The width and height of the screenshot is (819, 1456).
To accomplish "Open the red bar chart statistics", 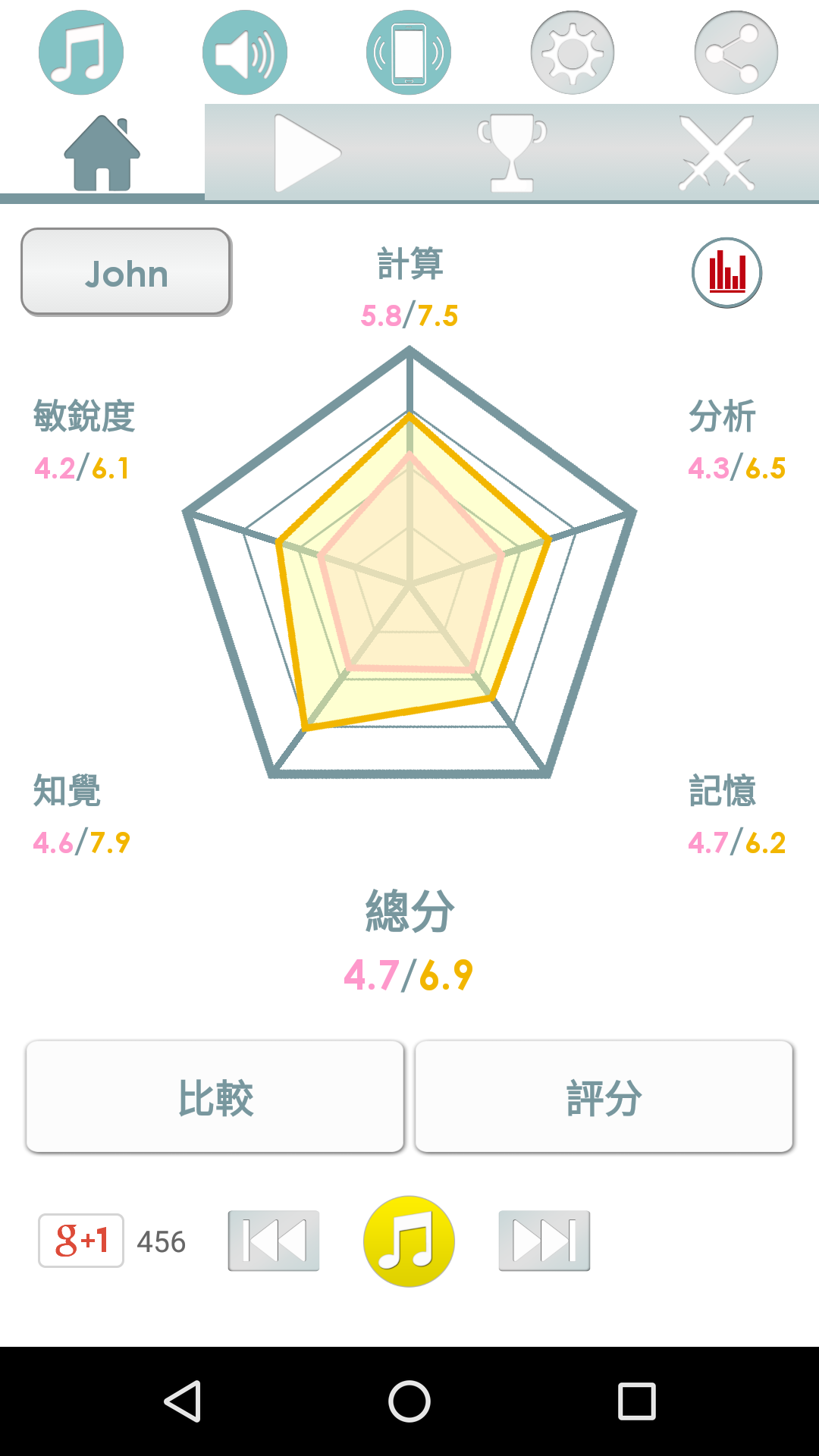I will (726, 272).
